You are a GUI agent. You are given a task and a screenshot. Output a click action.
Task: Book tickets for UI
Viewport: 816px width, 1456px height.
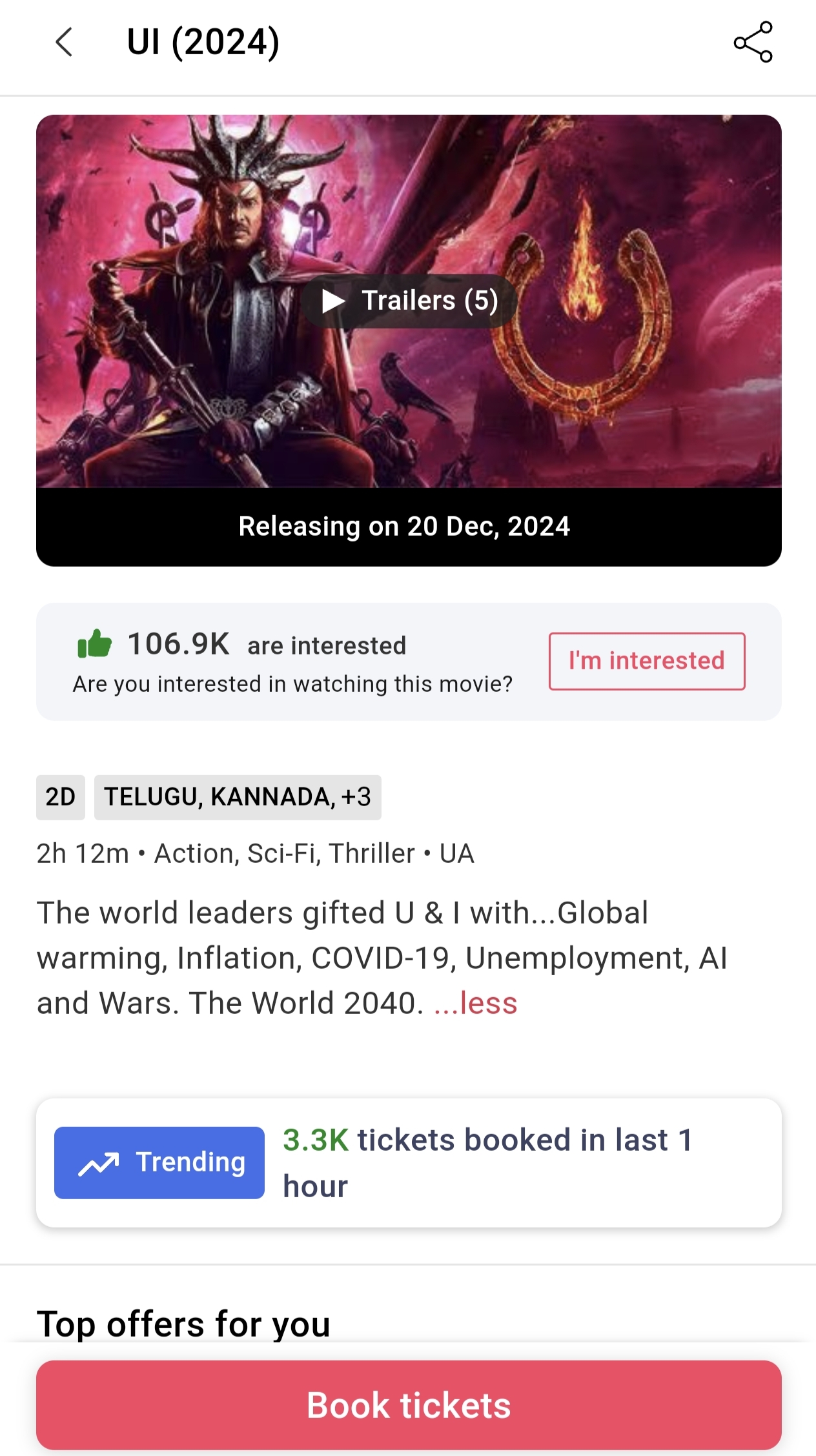pyautogui.click(x=409, y=1405)
